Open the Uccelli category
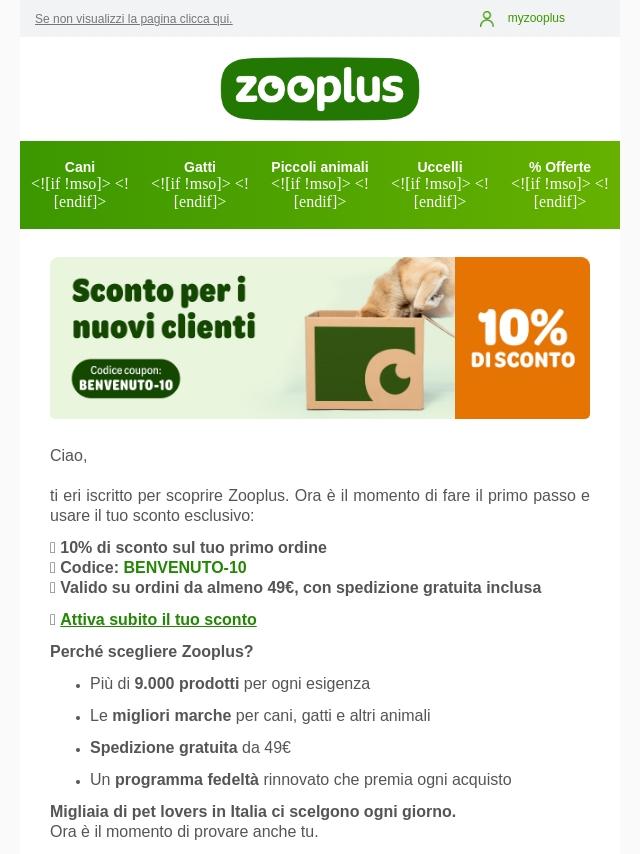 point(440,167)
